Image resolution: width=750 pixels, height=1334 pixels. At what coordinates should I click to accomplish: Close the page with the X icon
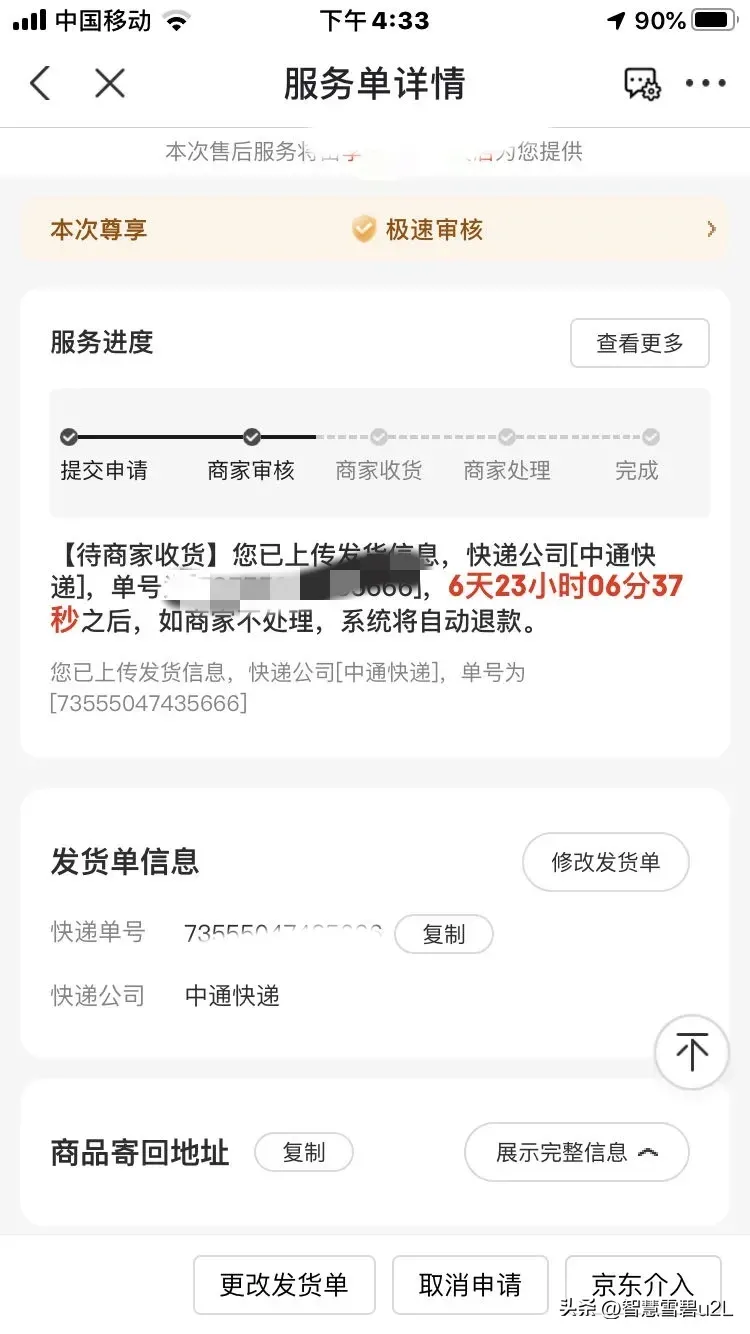point(110,83)
